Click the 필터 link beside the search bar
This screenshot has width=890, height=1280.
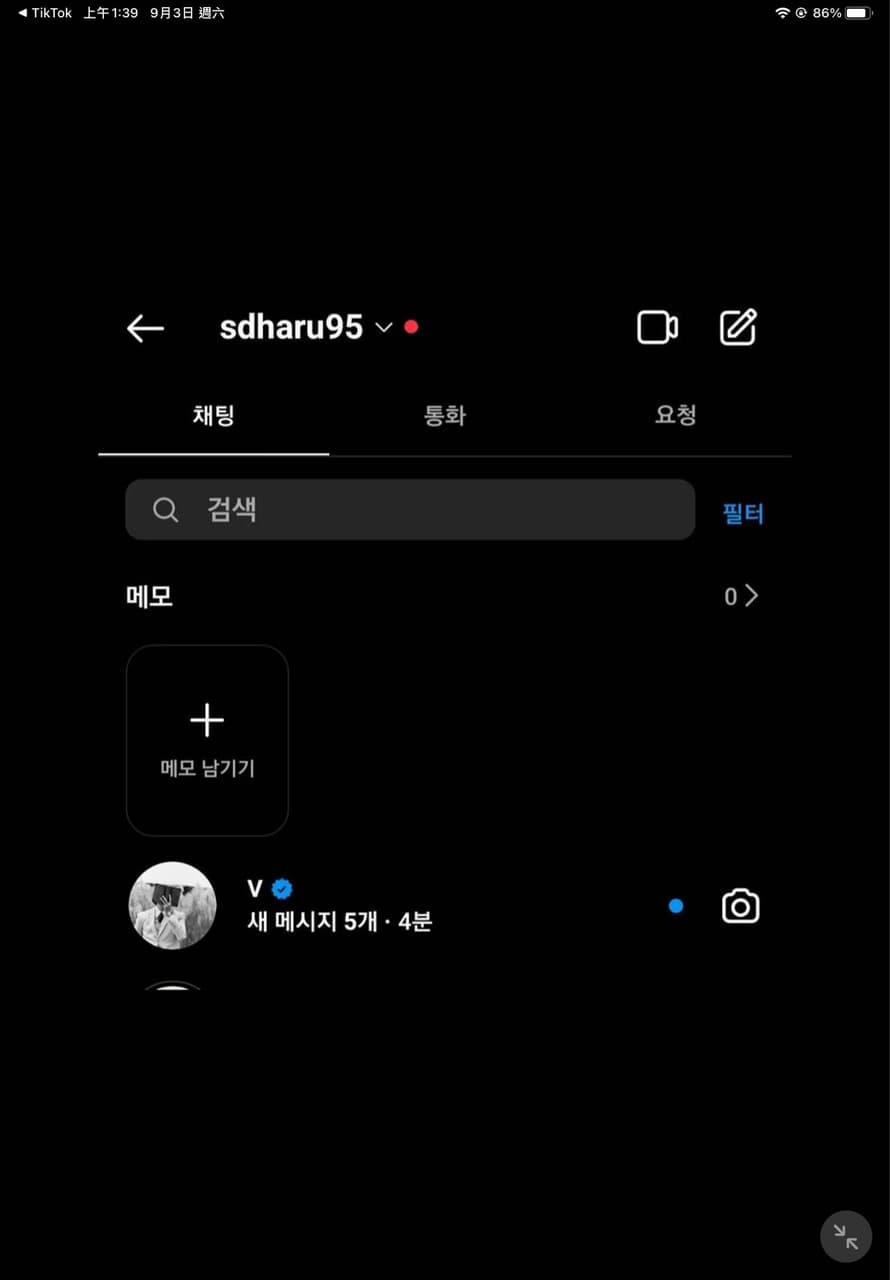tap(743, 512)
